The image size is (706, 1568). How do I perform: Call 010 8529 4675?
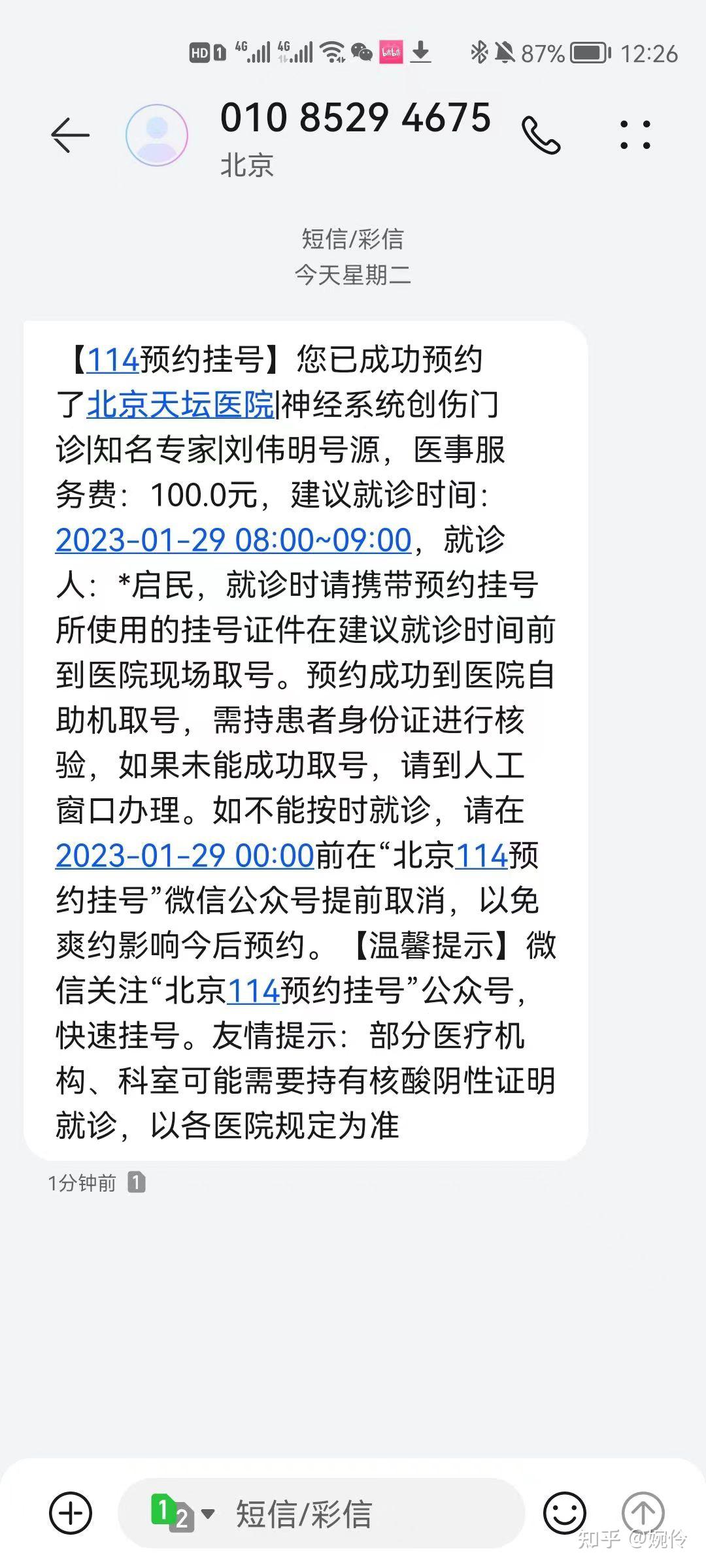[x=541, y=135]
